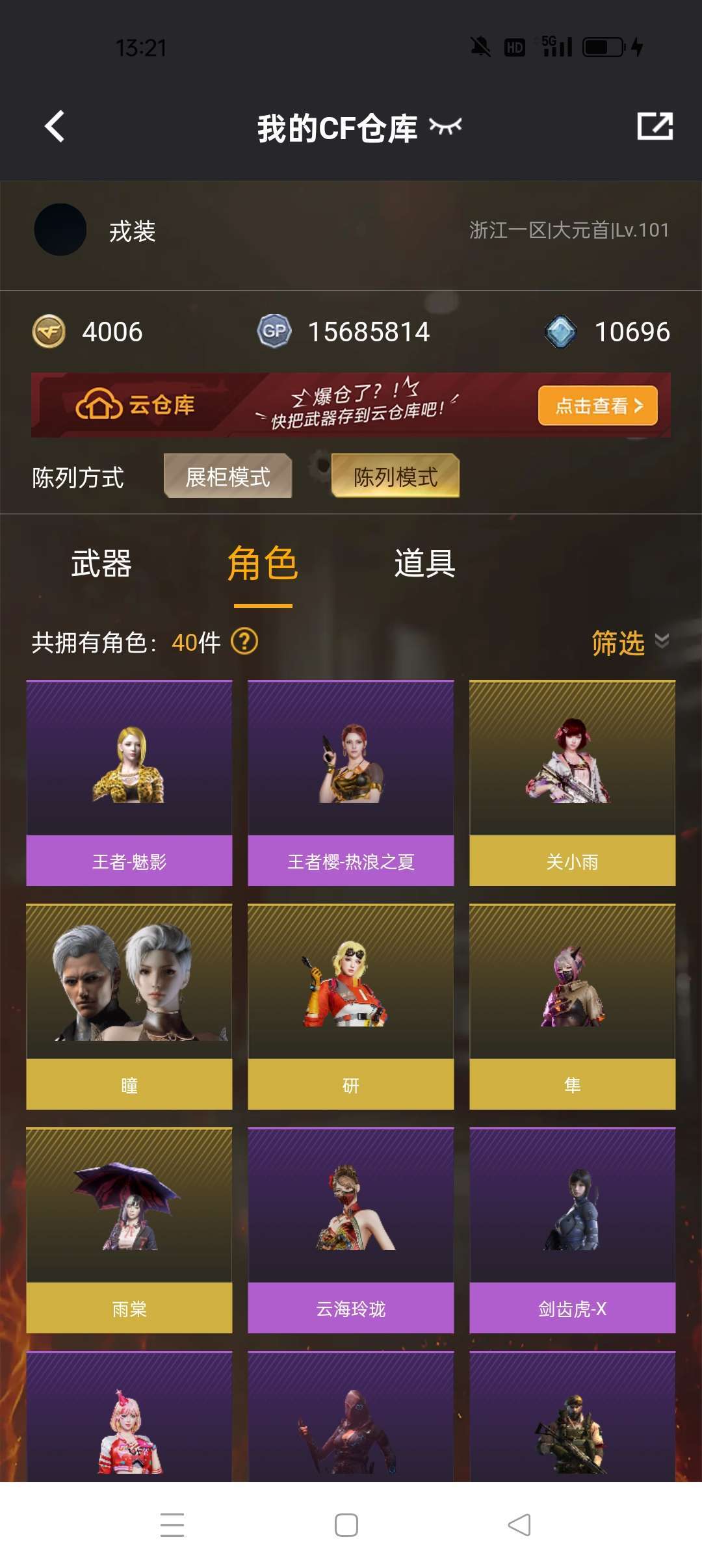Screen dimensions: 702x1568
Task: Open the help icon next to 40件
Action: tap(245, 642)
